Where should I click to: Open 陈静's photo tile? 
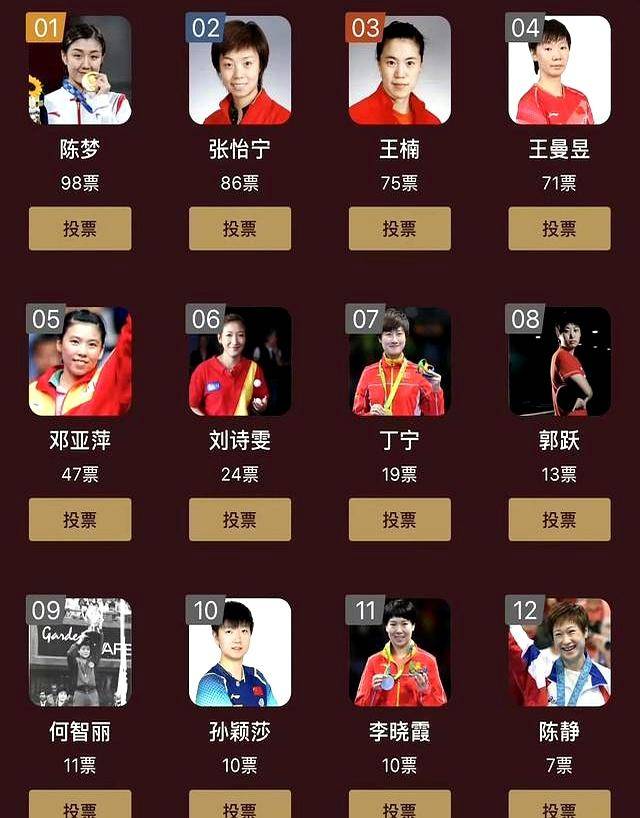coord(559,653)
